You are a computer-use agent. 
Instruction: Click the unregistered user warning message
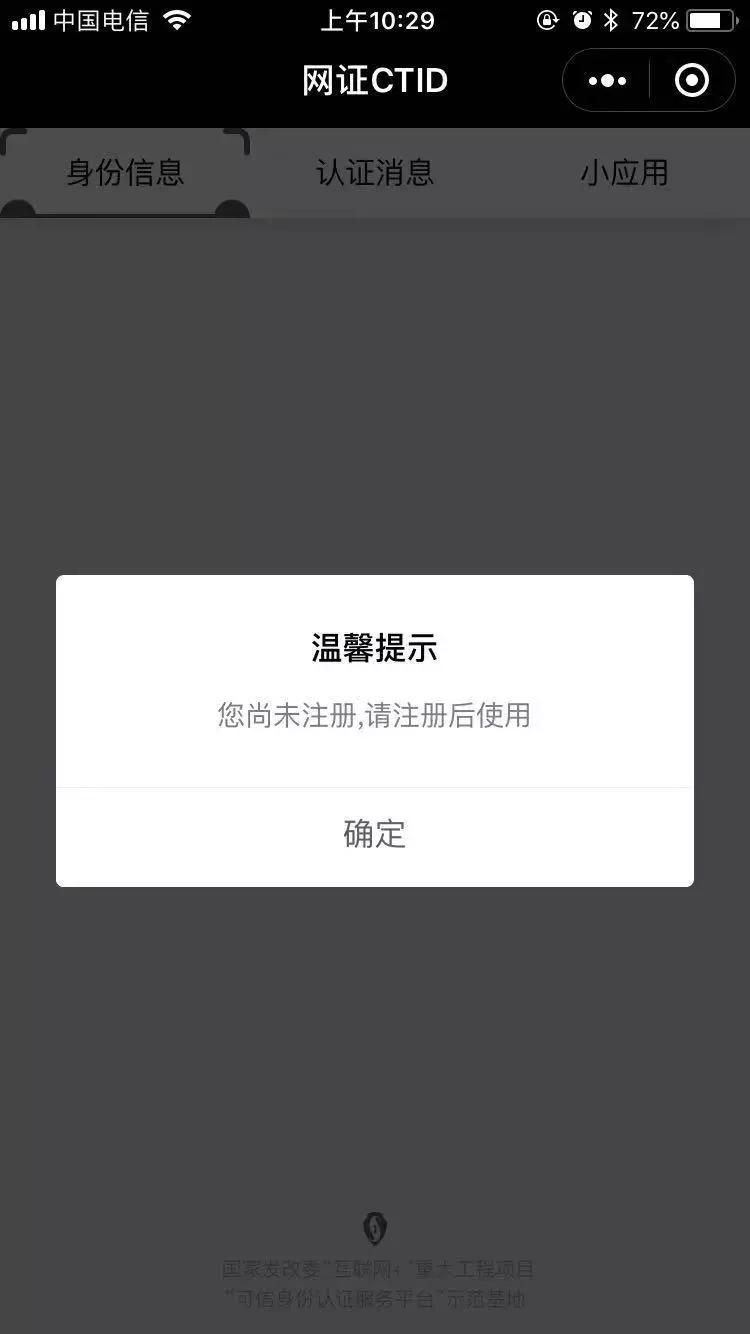(x=375, y=716)
